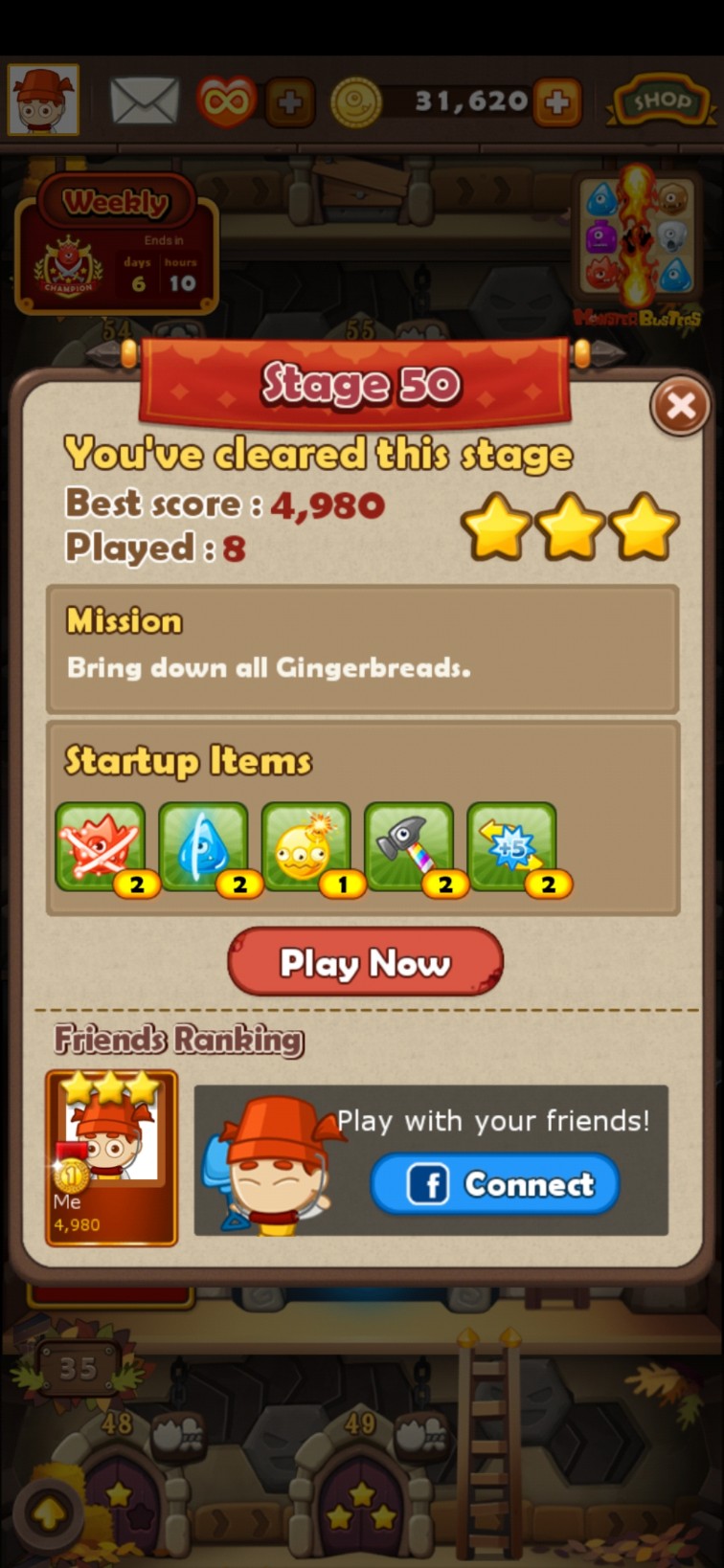
Task: Select the yellow bomb monster startup item
Action: click(305, 847)
